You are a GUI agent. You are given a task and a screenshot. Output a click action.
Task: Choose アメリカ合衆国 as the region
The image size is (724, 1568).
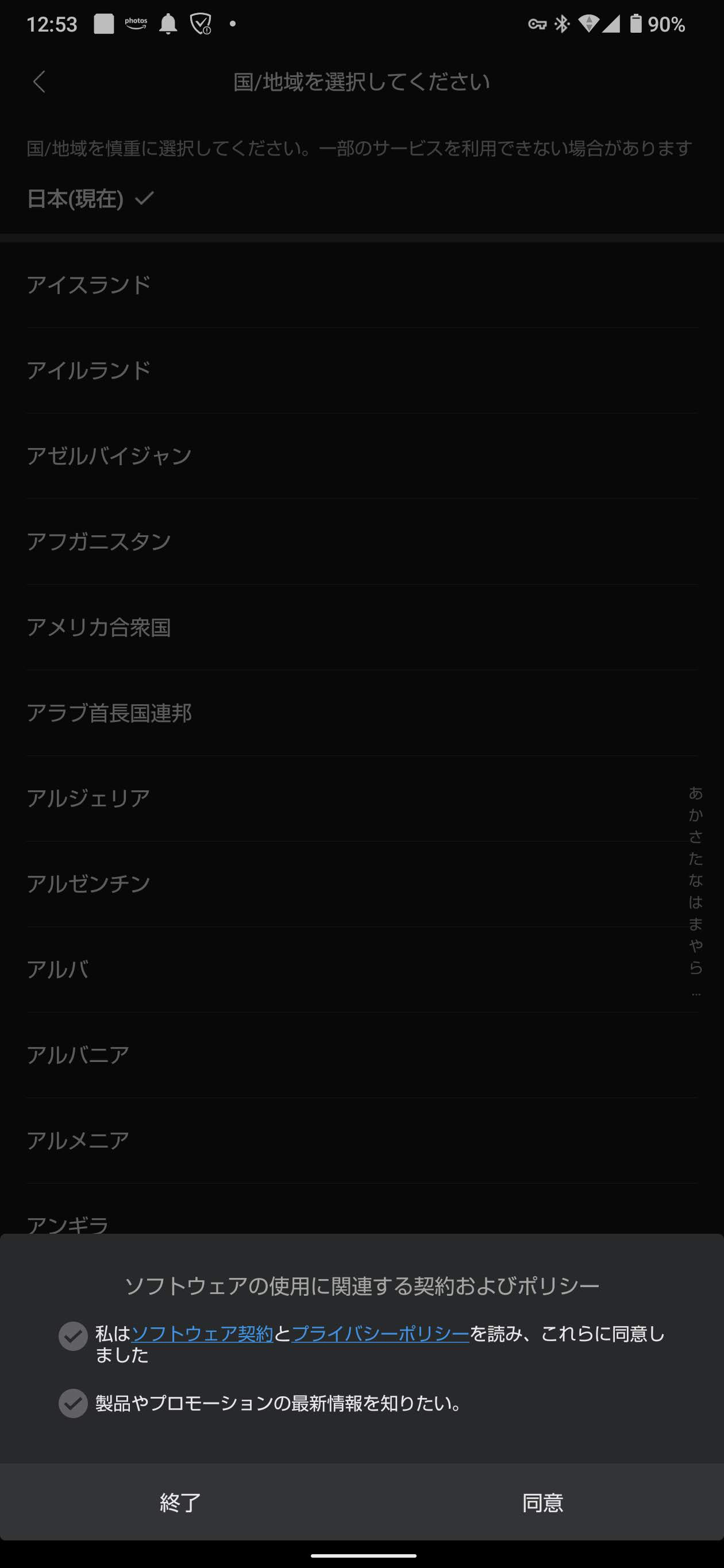coord(361,627)
